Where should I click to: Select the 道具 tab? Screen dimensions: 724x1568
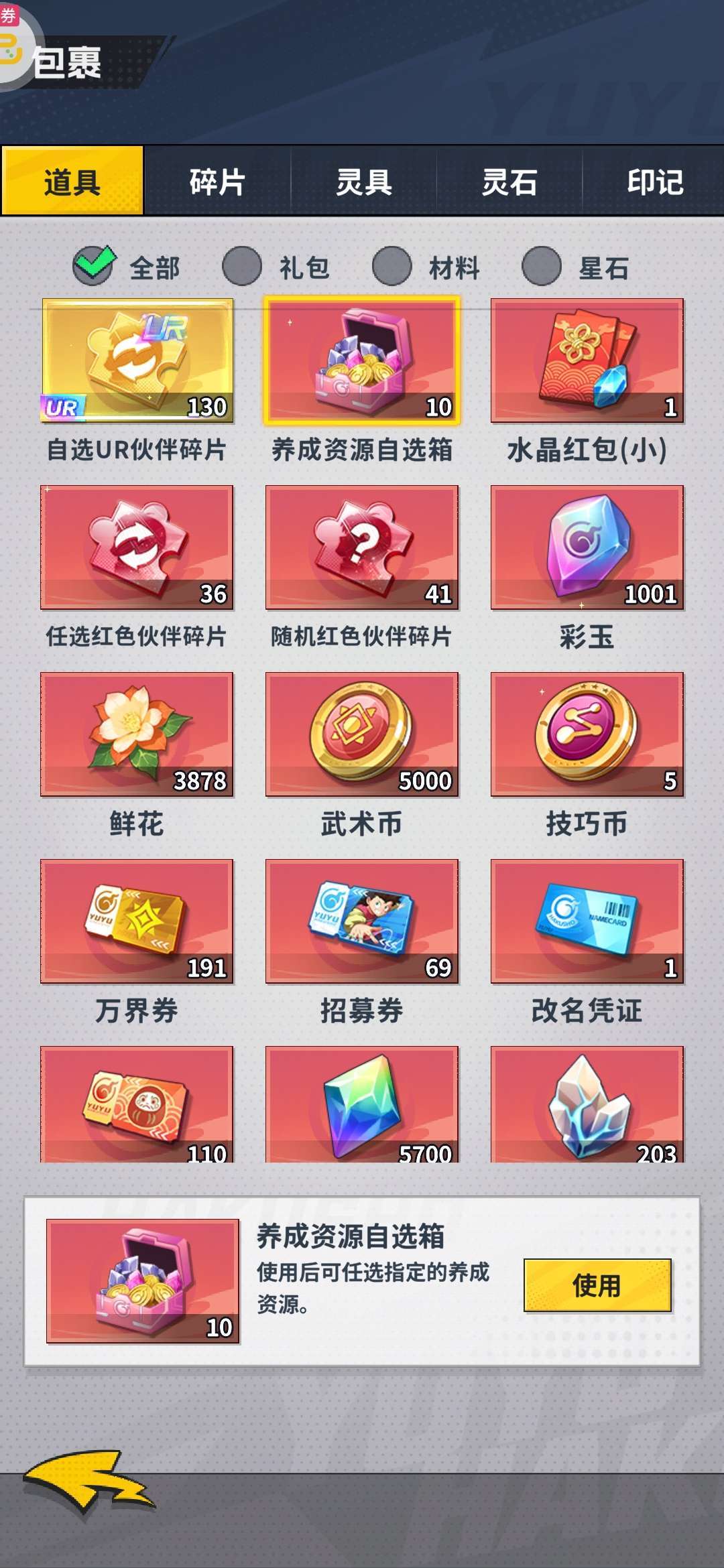pos(72,181)
